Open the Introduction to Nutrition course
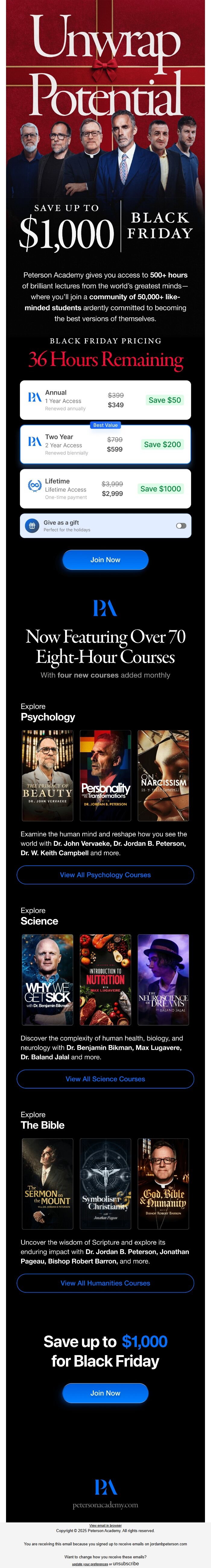Screen dimensions: 211x1568 point(105,980)
